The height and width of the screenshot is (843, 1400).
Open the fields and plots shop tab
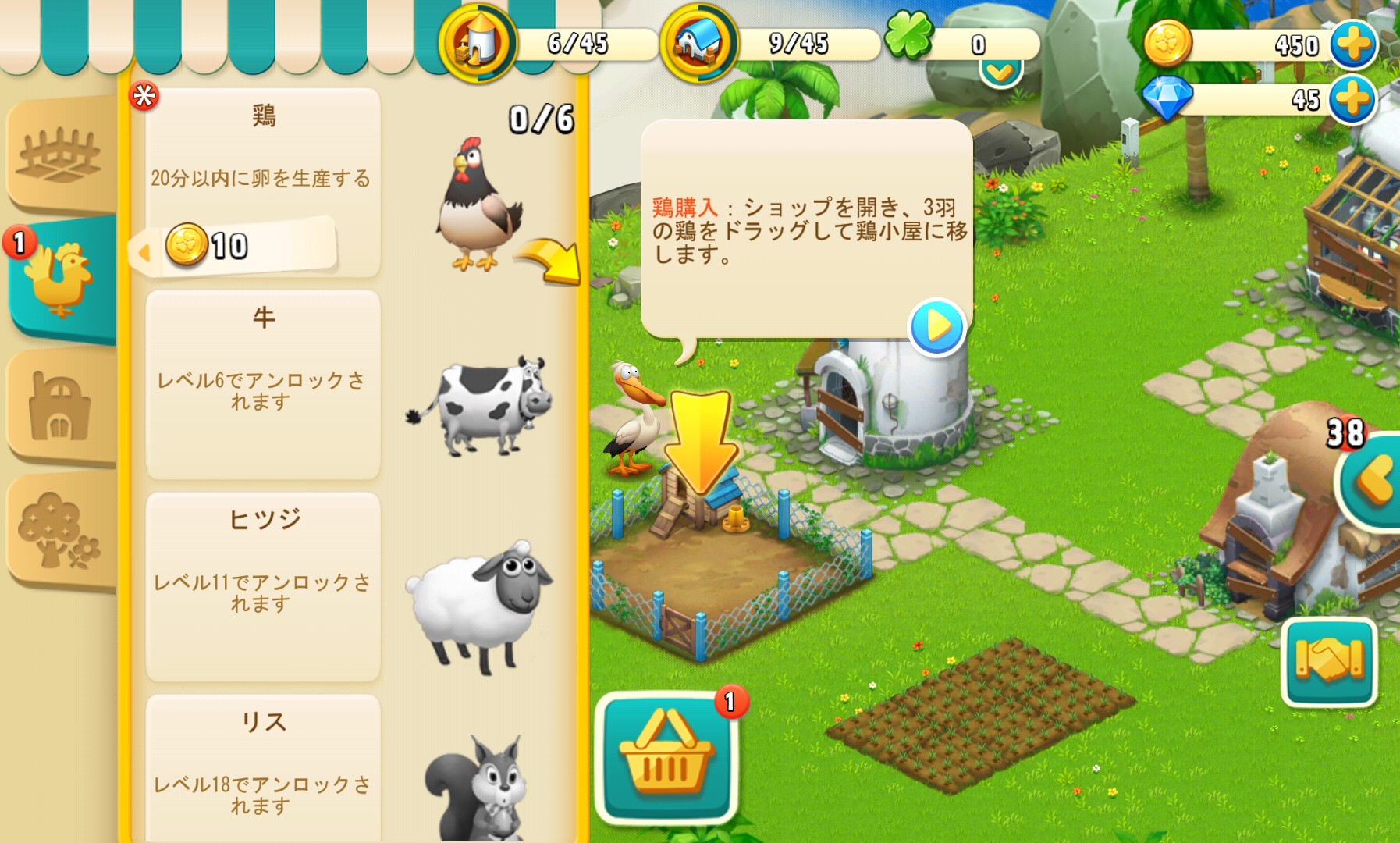click(x=61, y=155)
